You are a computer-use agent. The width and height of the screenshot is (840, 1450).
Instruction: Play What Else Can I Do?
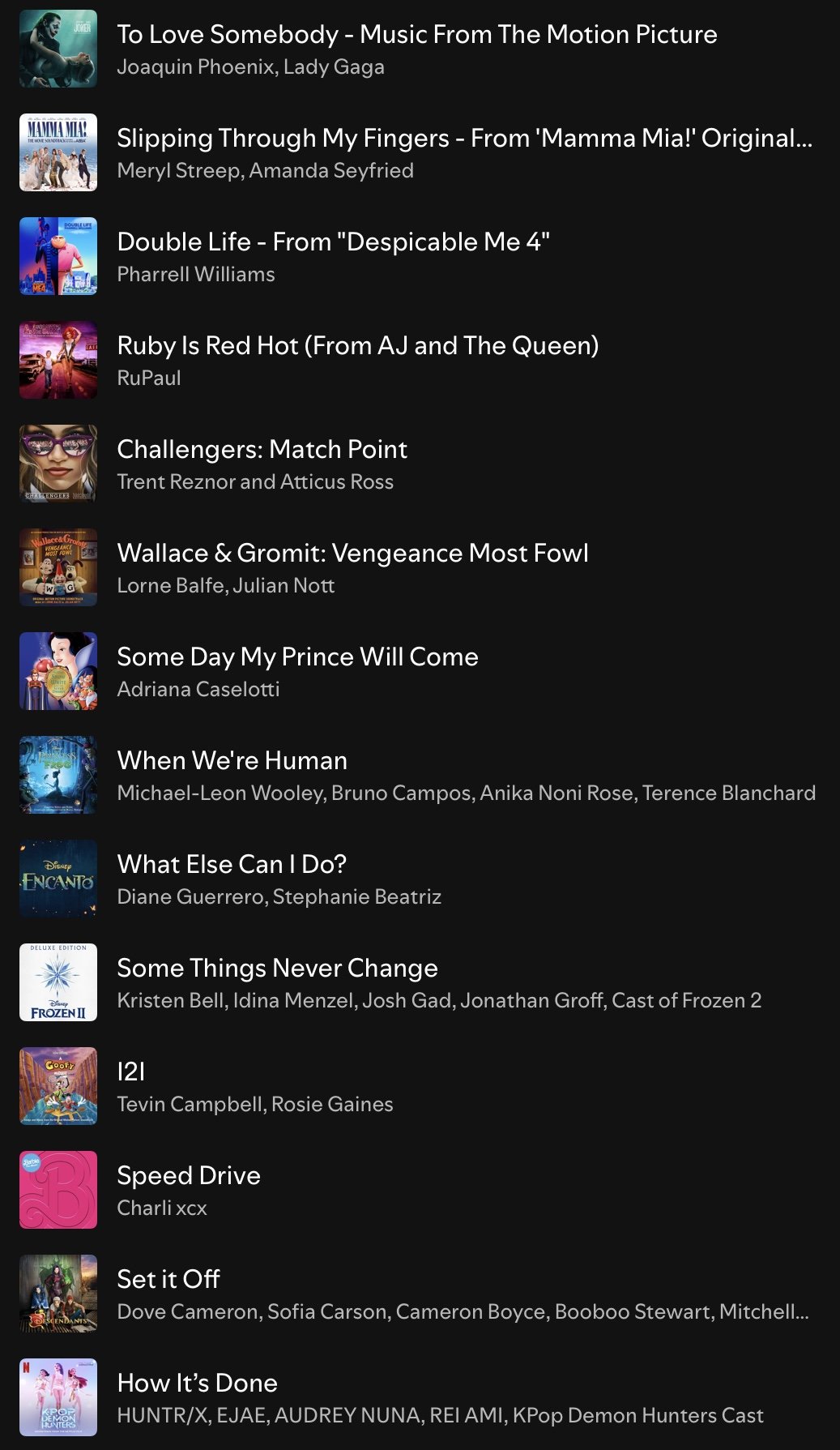point(232,865)
